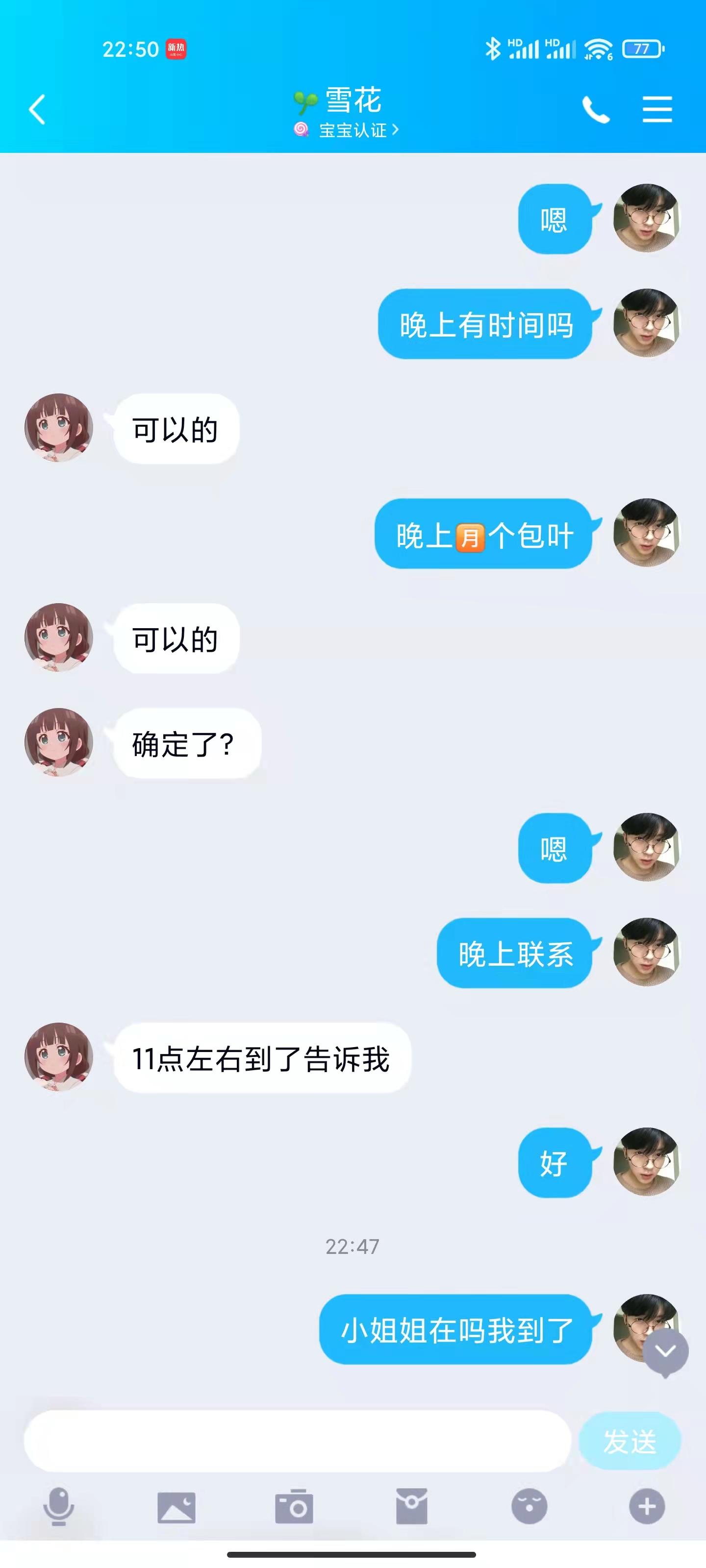Tap the message input field

point(297,1441)
